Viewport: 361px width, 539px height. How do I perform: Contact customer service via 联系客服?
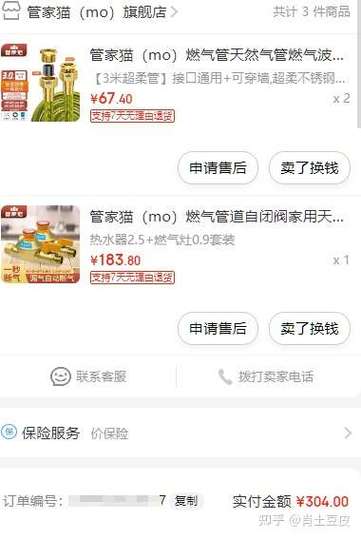pyautogui.click(x=89, y=376)
